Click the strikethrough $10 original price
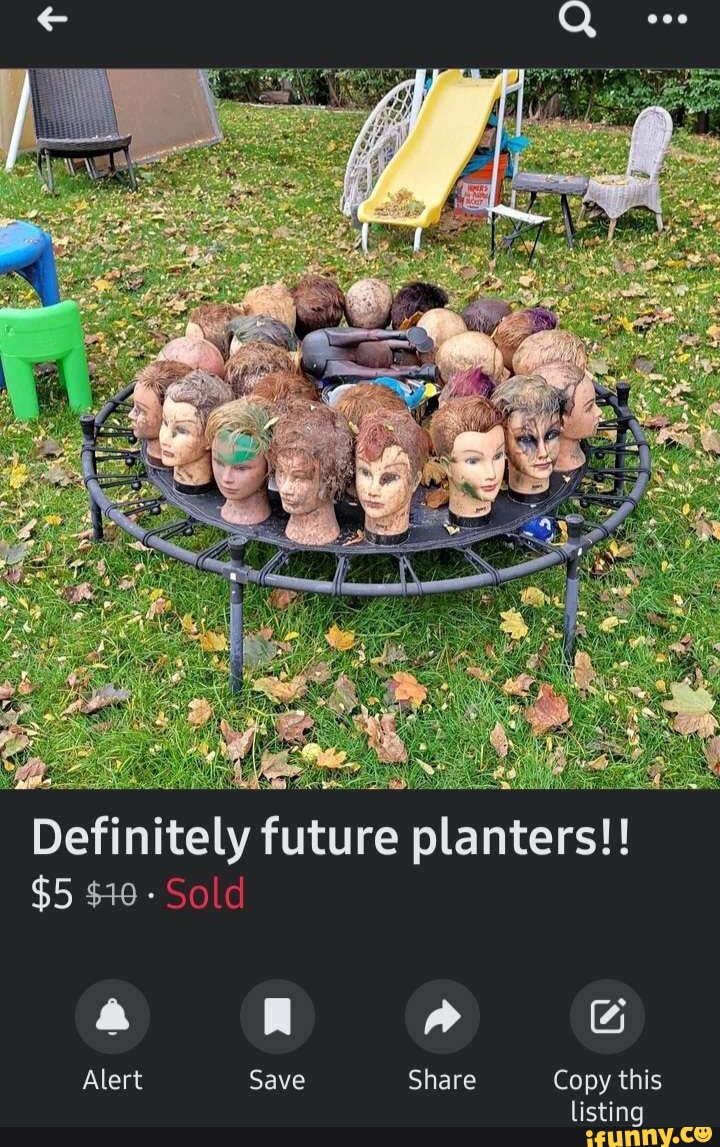 (x=110, y=894)
